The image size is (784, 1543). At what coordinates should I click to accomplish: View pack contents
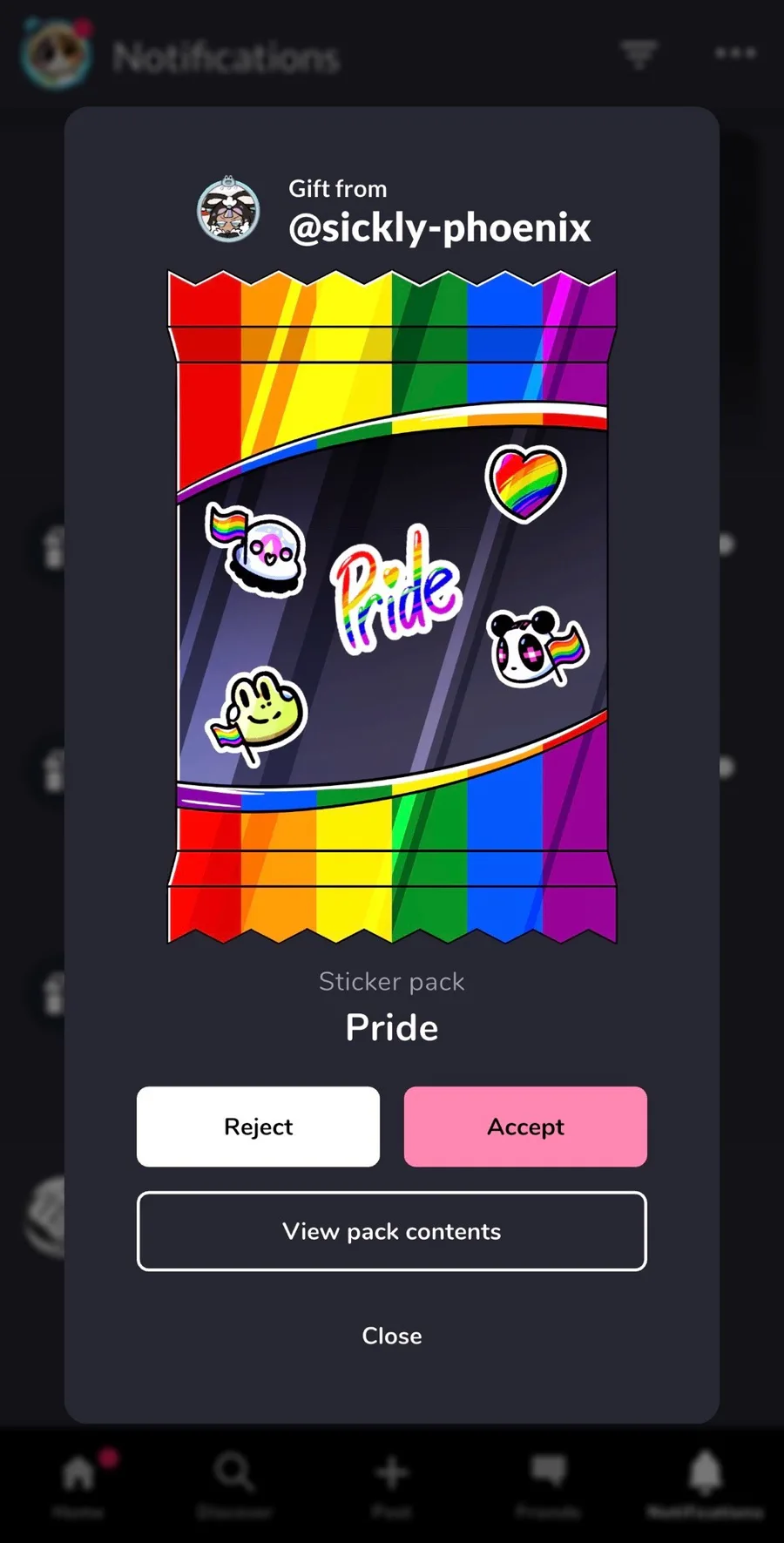tap(392, 1231)
